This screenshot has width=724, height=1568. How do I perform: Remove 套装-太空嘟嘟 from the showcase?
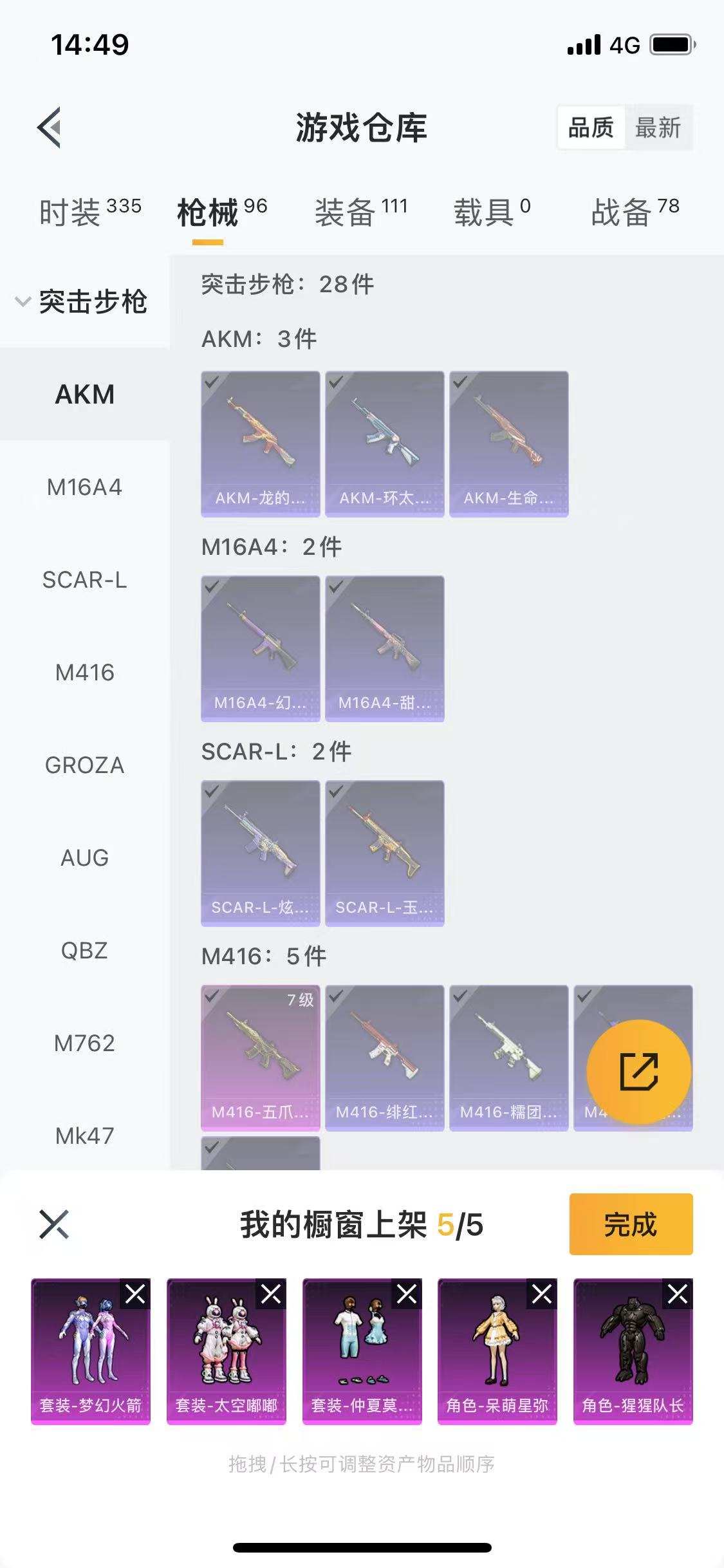pos(271,1294)
